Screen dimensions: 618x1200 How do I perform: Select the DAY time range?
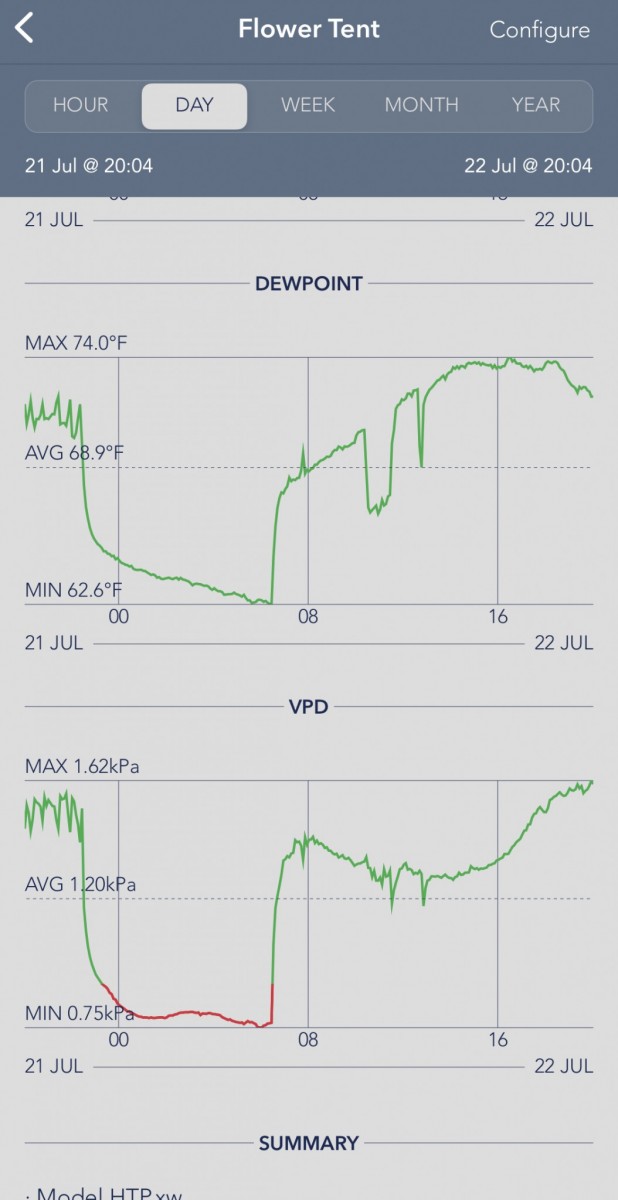[194, 105]
